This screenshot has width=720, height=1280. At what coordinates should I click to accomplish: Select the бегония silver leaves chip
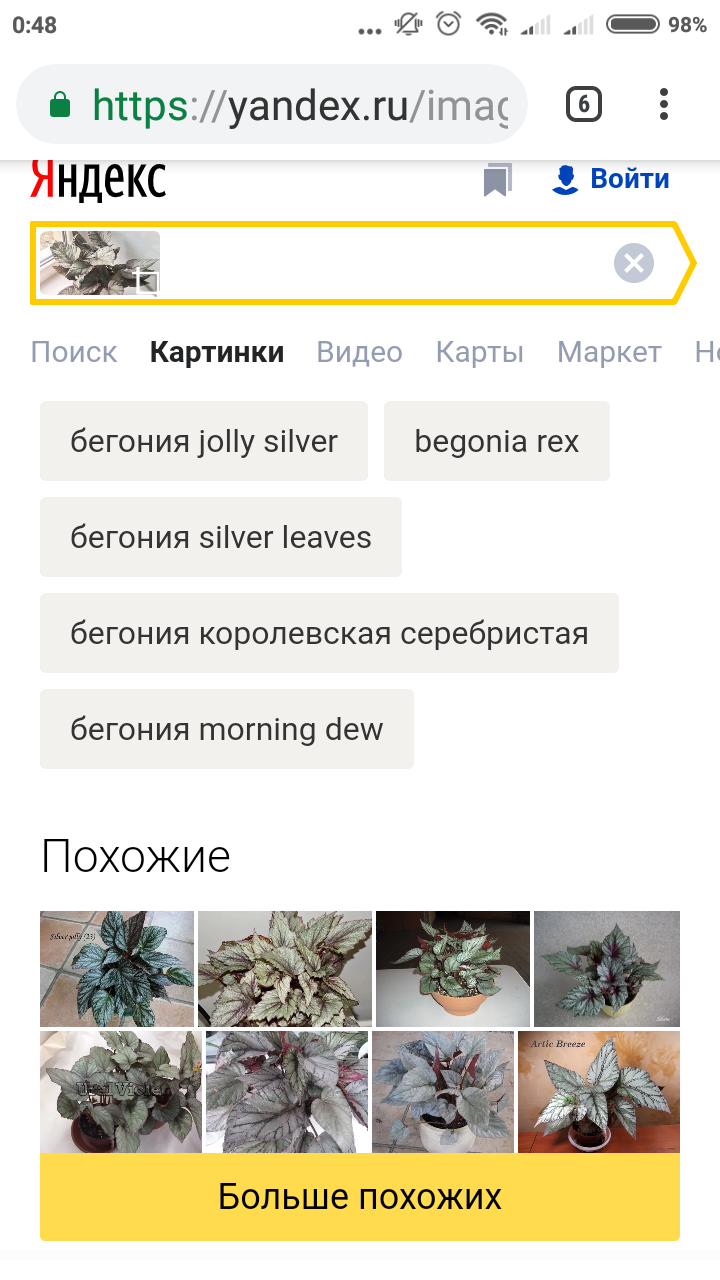coord(221,537)
